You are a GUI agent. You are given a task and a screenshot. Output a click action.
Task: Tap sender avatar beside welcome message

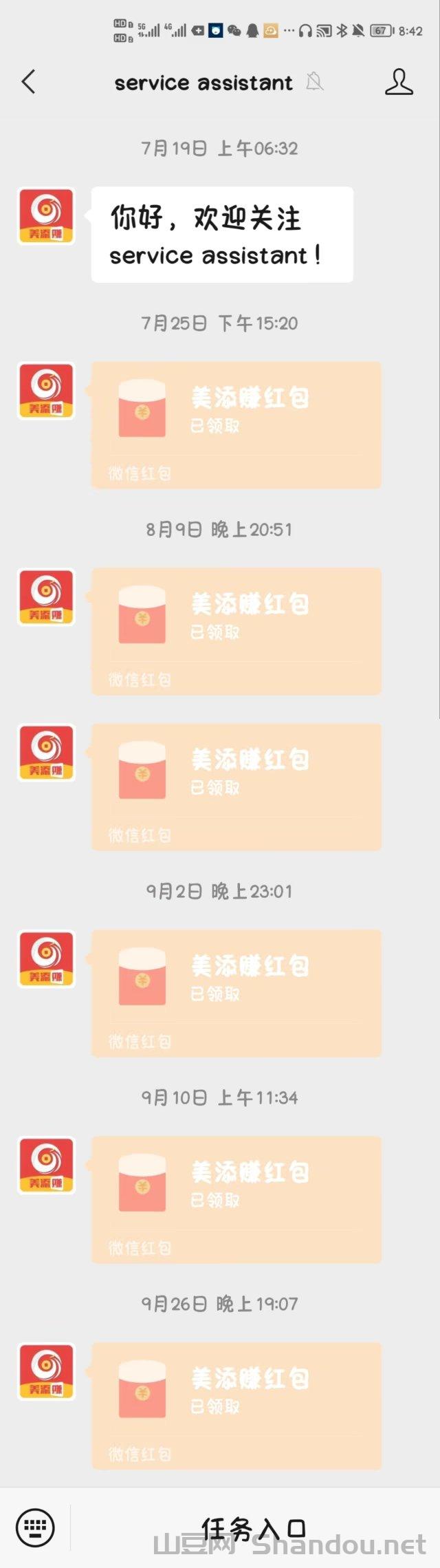46,216
